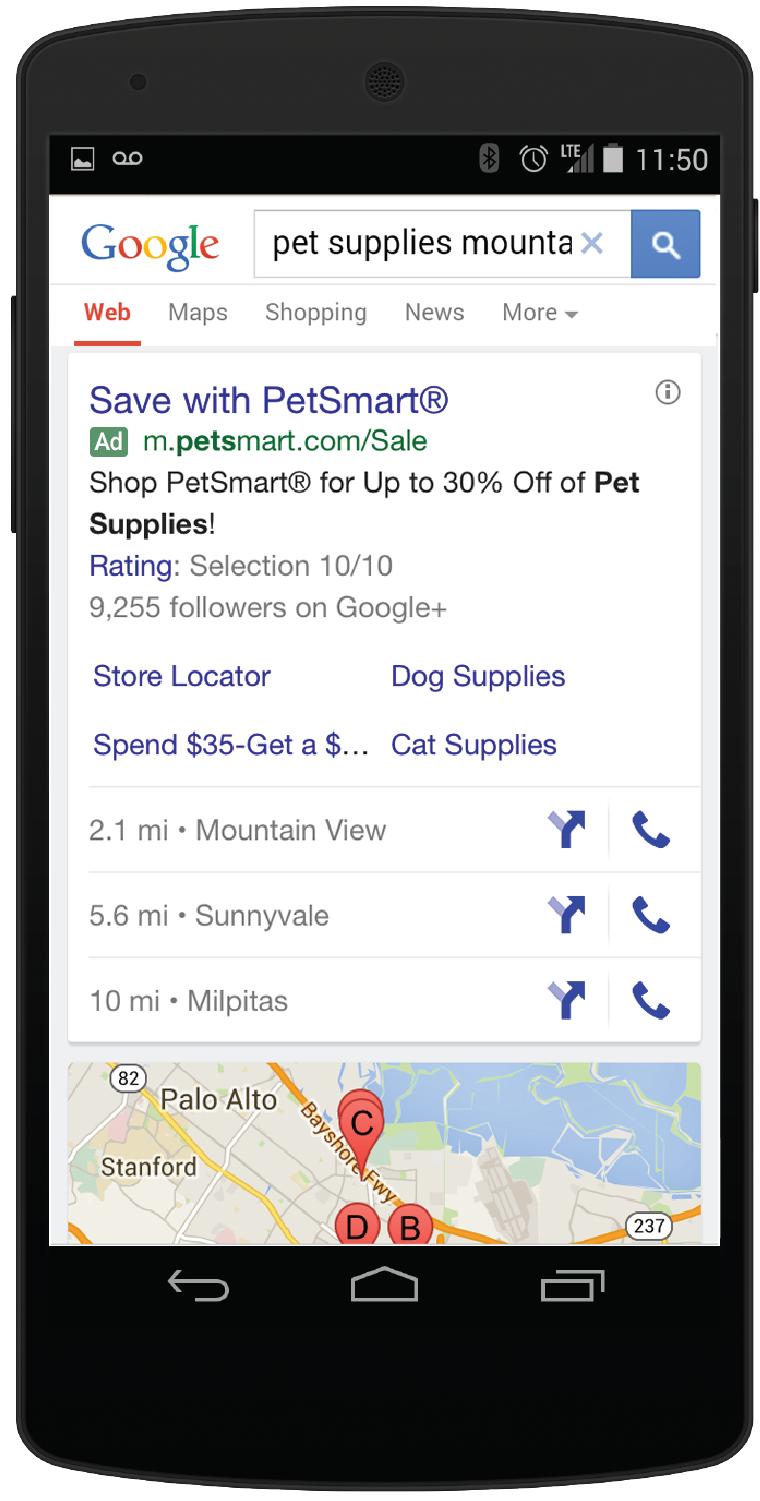This screenshot has height=1501, width=760.
Task: Call the Sunnyvale store
Action: pyautogui.click(x=651, y=915)
